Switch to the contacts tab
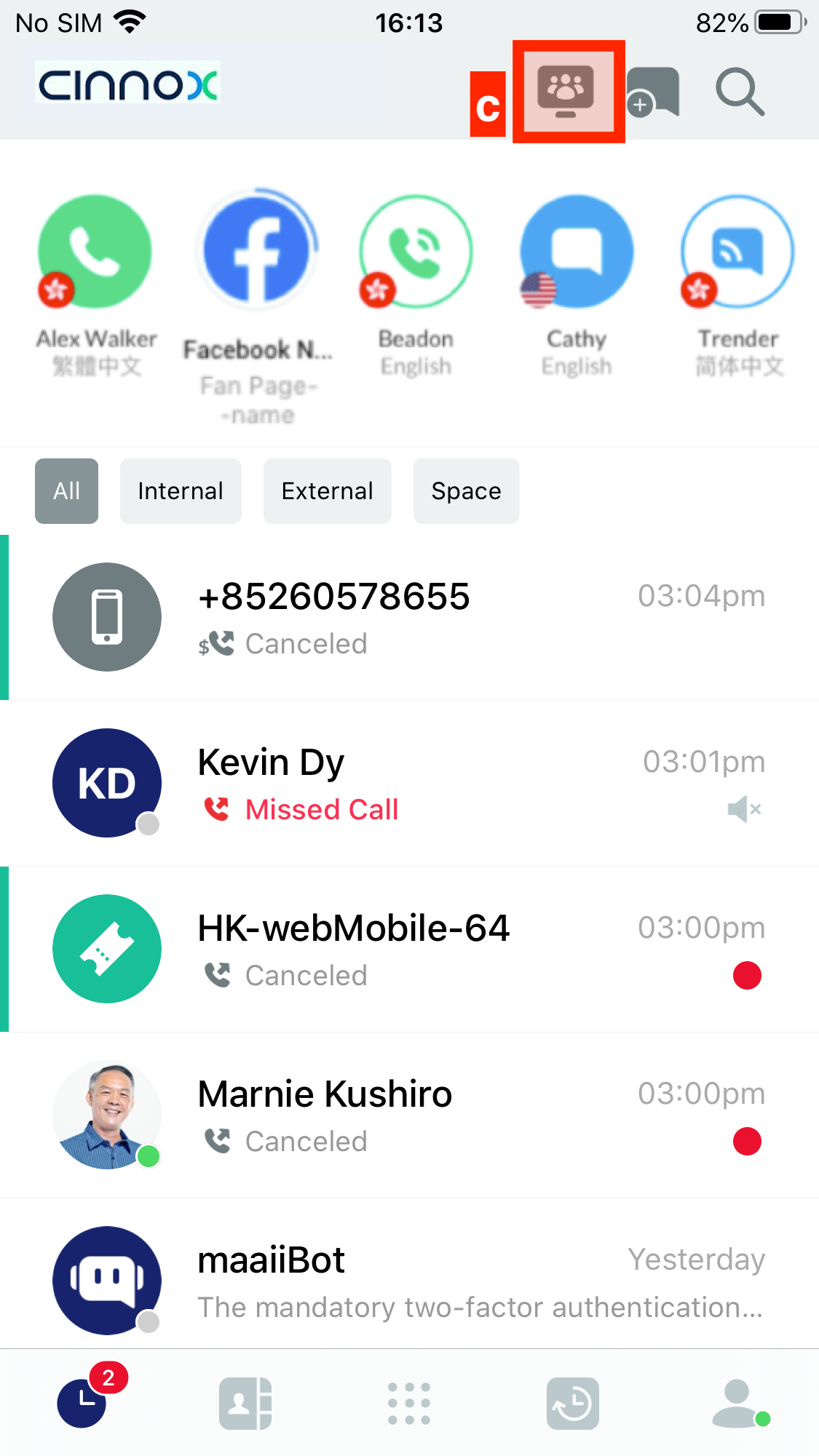Viewport: 819px width, 1456px height. click(x=245, y=1403)
